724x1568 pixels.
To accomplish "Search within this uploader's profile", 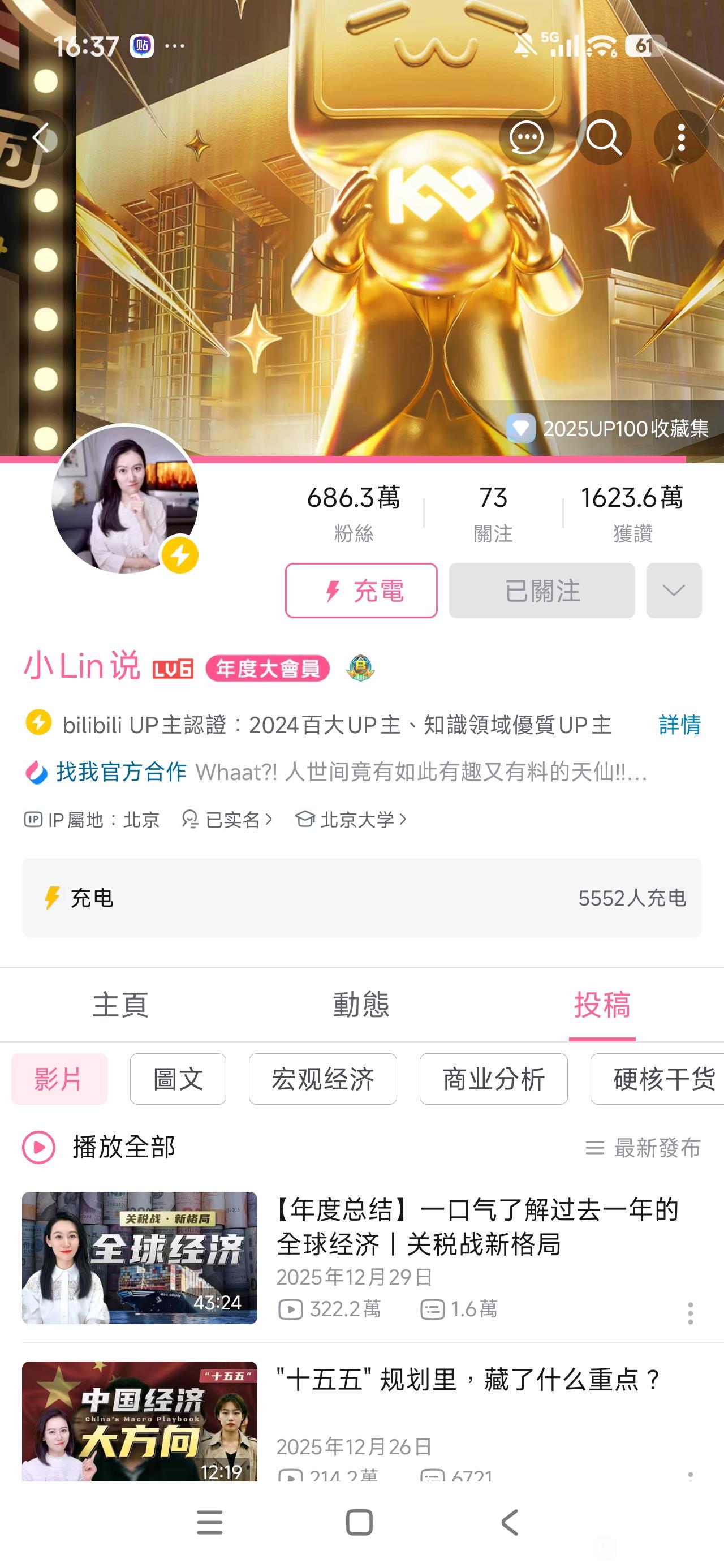I will [604, 137].
